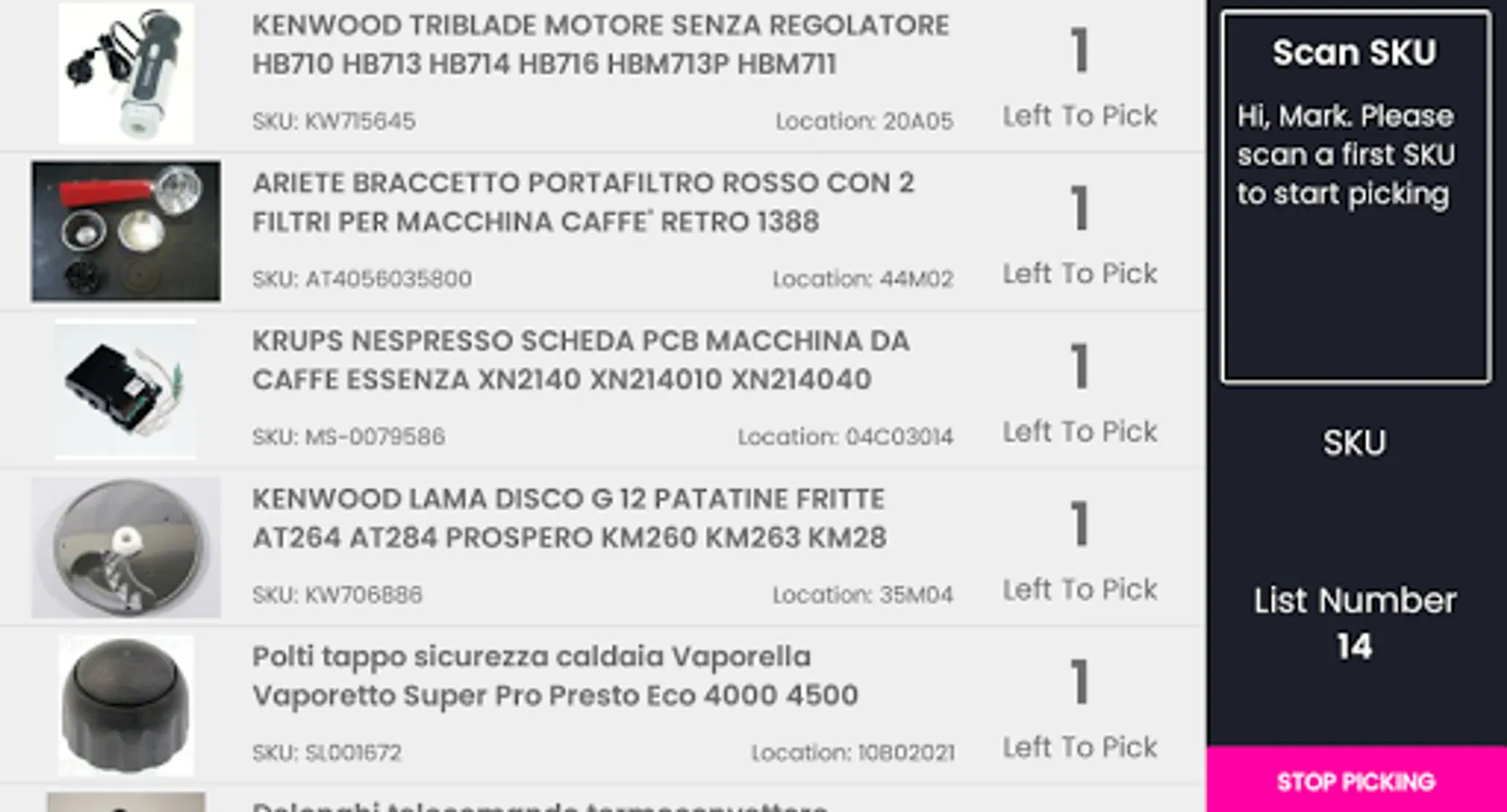1507x812 pixels.
Task: Open the Krups Nespresso scheda PCB item
Action: click(580, 361)
